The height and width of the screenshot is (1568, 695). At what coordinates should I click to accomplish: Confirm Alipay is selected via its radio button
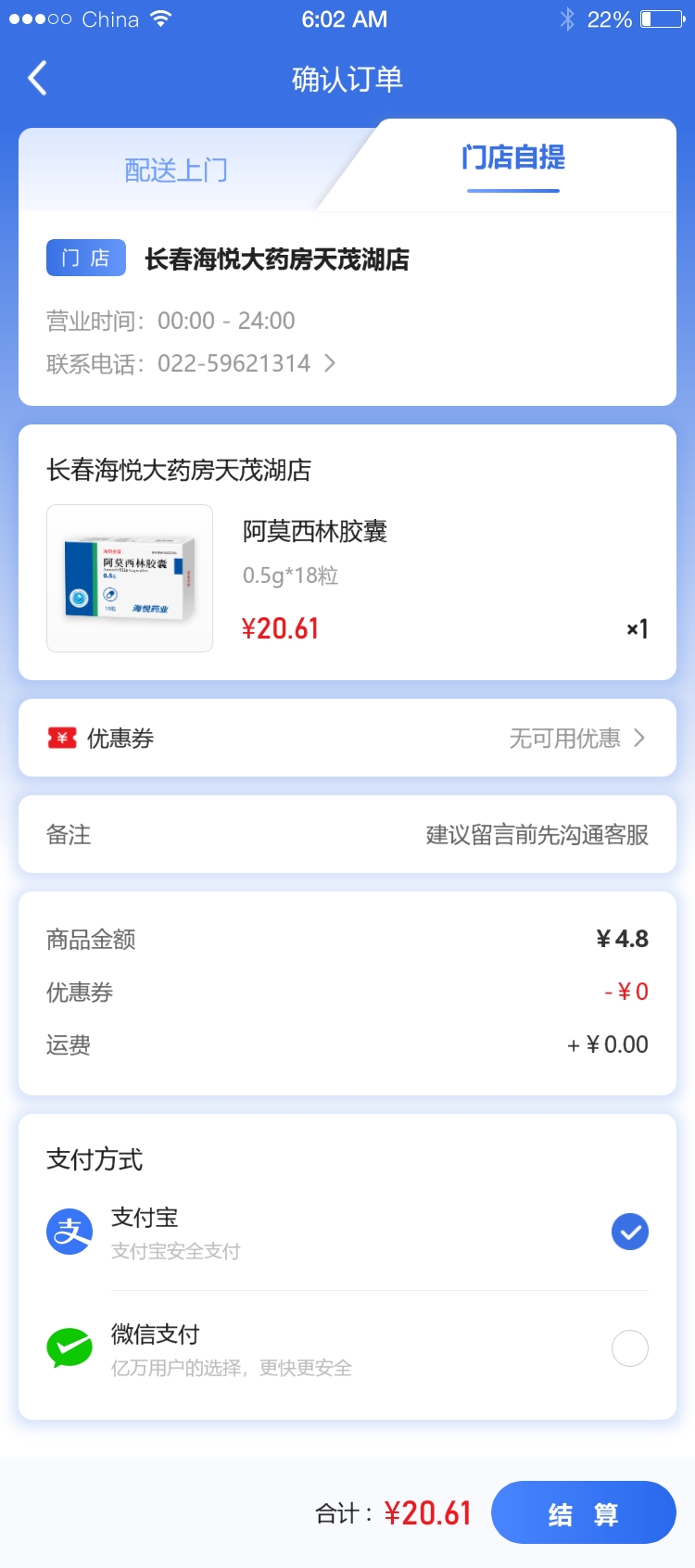tap(629, 1232)
